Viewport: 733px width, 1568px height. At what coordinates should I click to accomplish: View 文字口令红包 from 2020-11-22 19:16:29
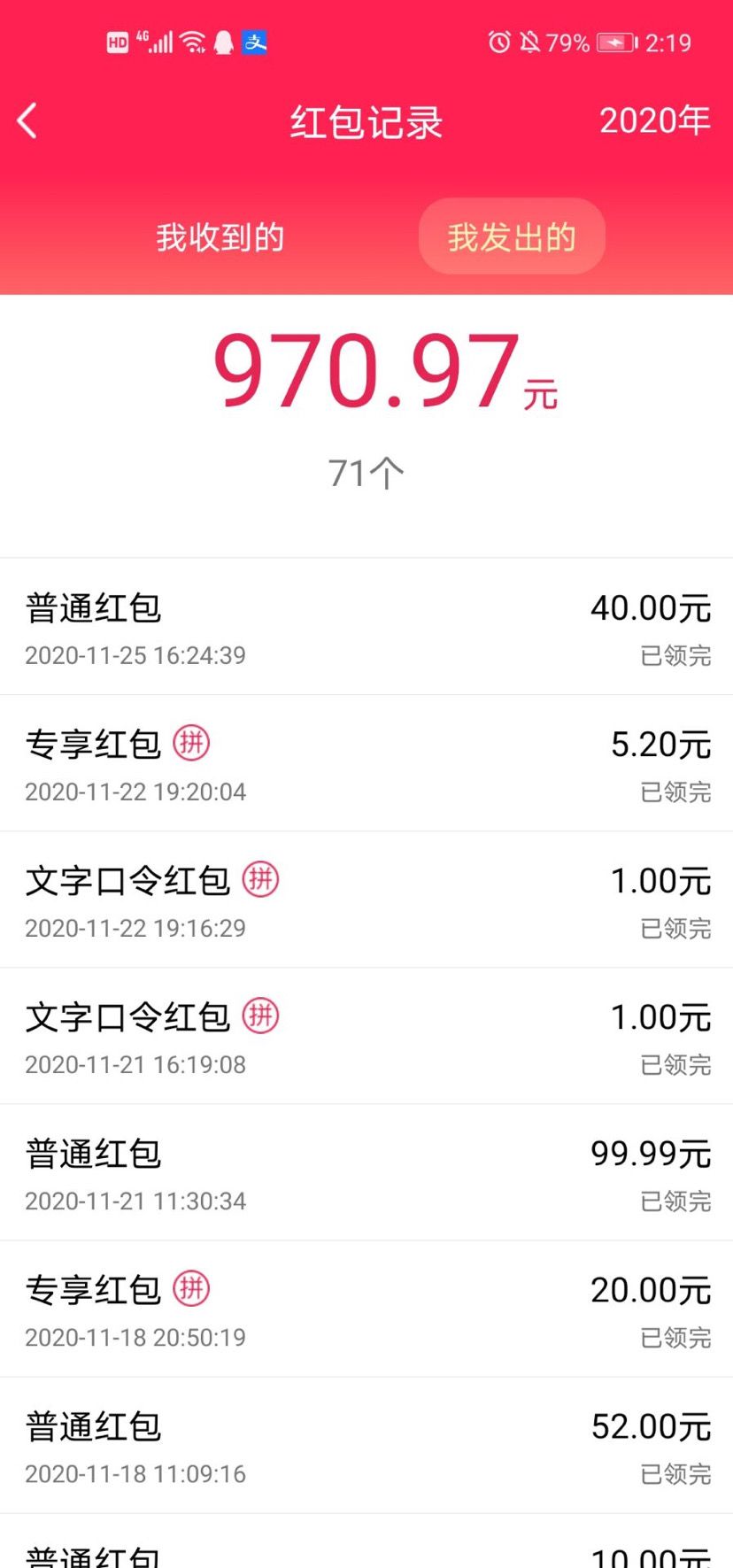(366, 900)
